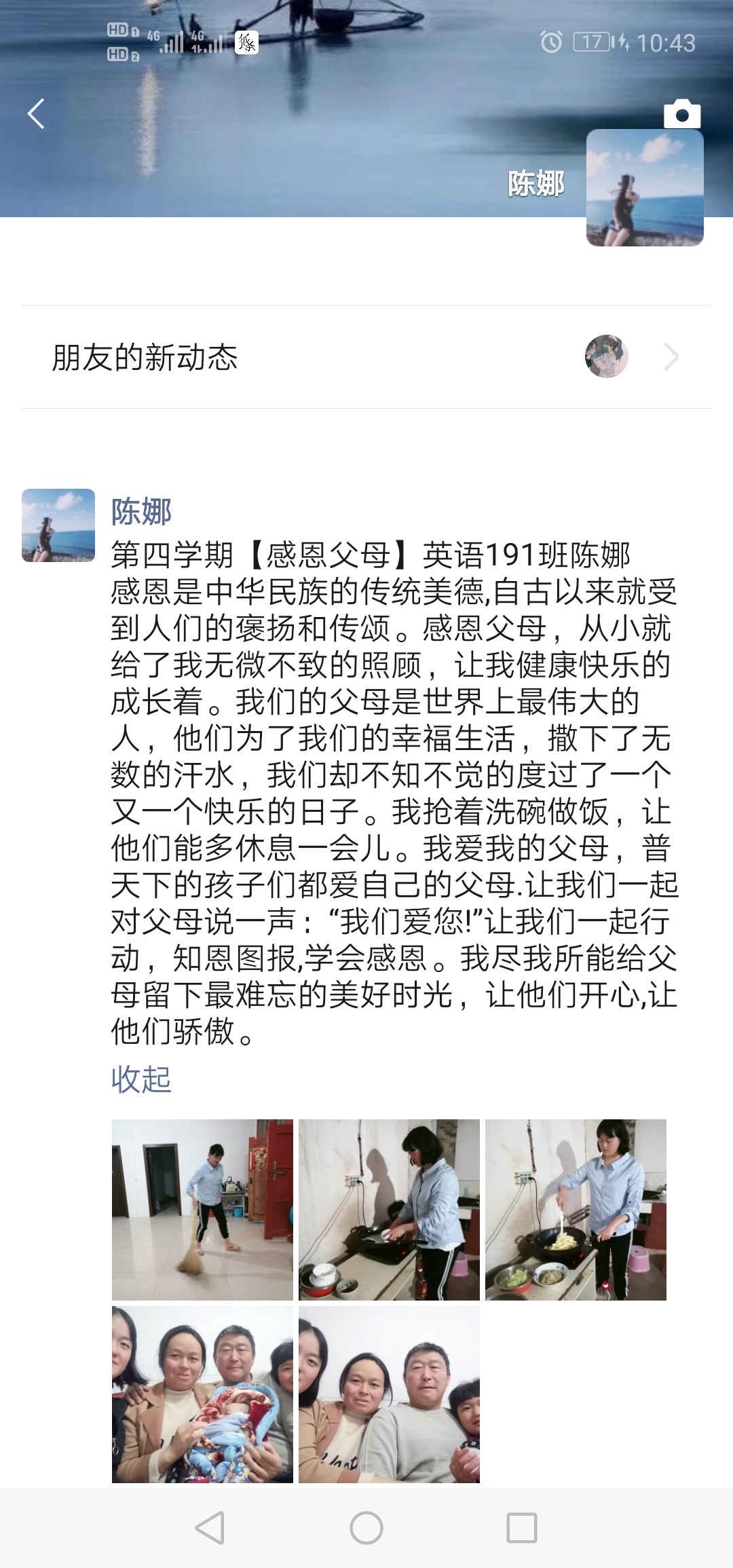Open the camera icon to post

[x=681, y=114]
